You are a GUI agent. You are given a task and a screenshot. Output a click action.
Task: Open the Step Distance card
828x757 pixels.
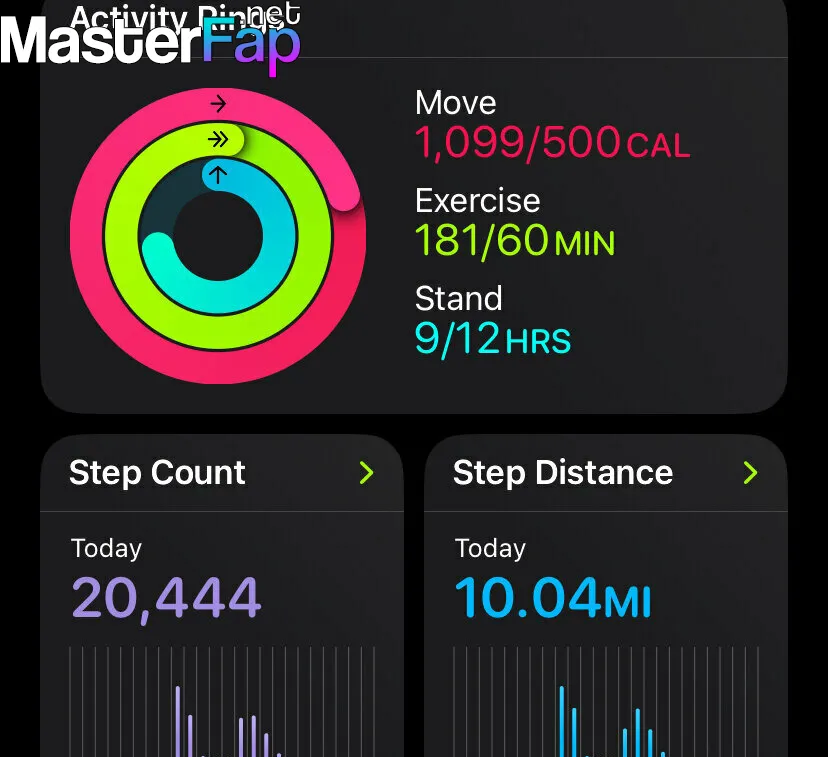[605, 473]
